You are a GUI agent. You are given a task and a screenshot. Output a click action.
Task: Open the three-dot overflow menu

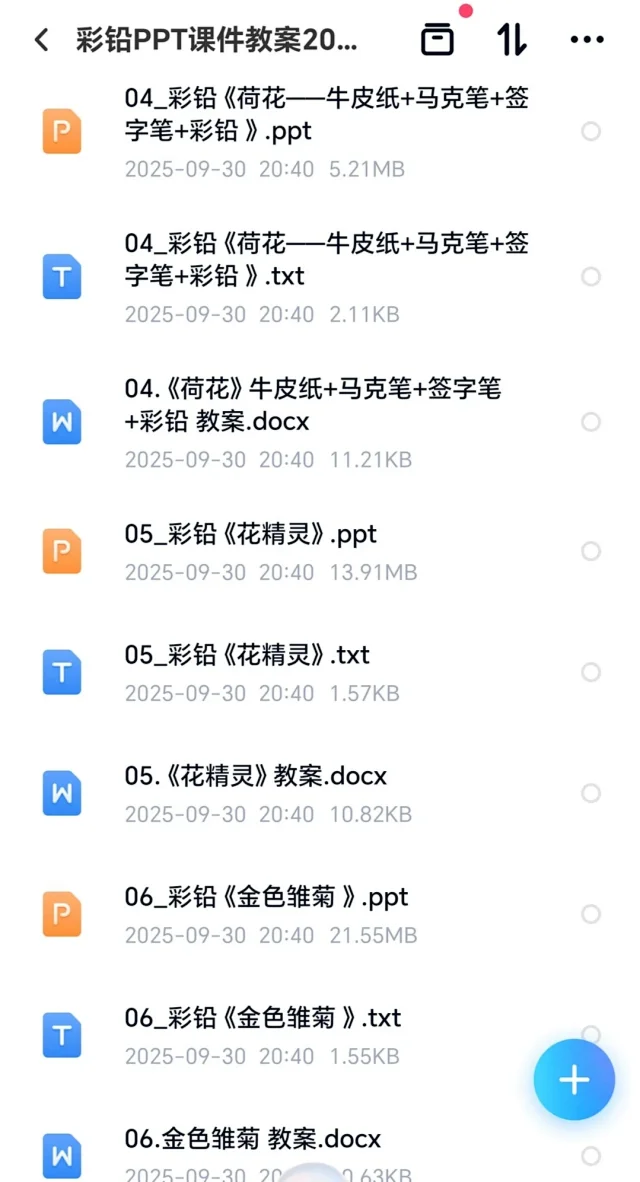point(586,40)
